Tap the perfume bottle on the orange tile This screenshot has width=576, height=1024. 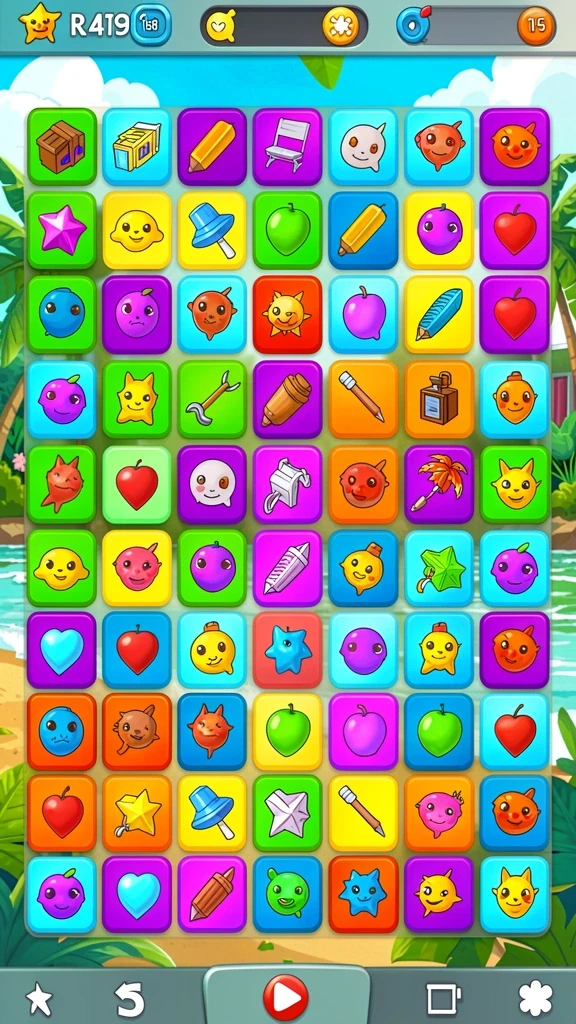coord(439,398)
